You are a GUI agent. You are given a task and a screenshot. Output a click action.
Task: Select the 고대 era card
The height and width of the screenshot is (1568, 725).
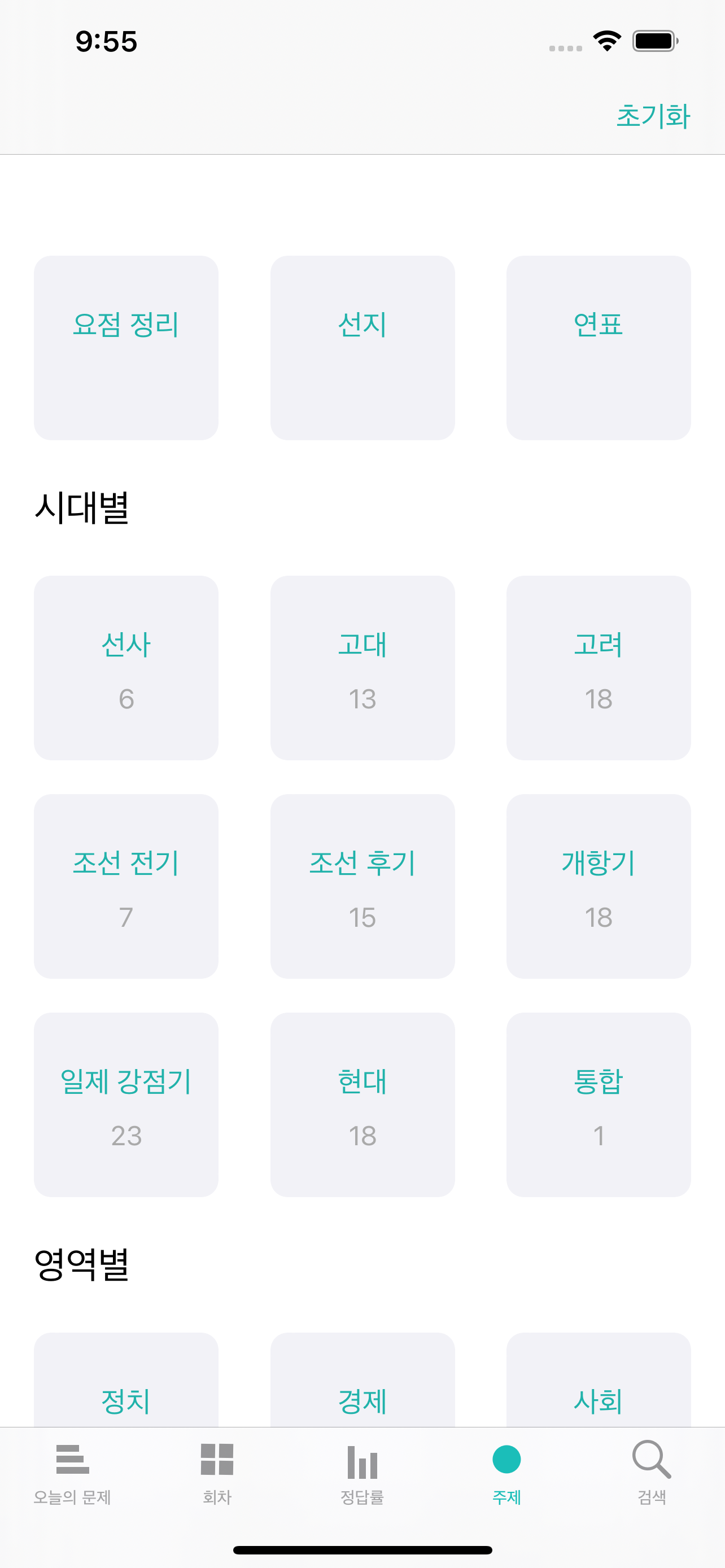(x=362, y=668)
